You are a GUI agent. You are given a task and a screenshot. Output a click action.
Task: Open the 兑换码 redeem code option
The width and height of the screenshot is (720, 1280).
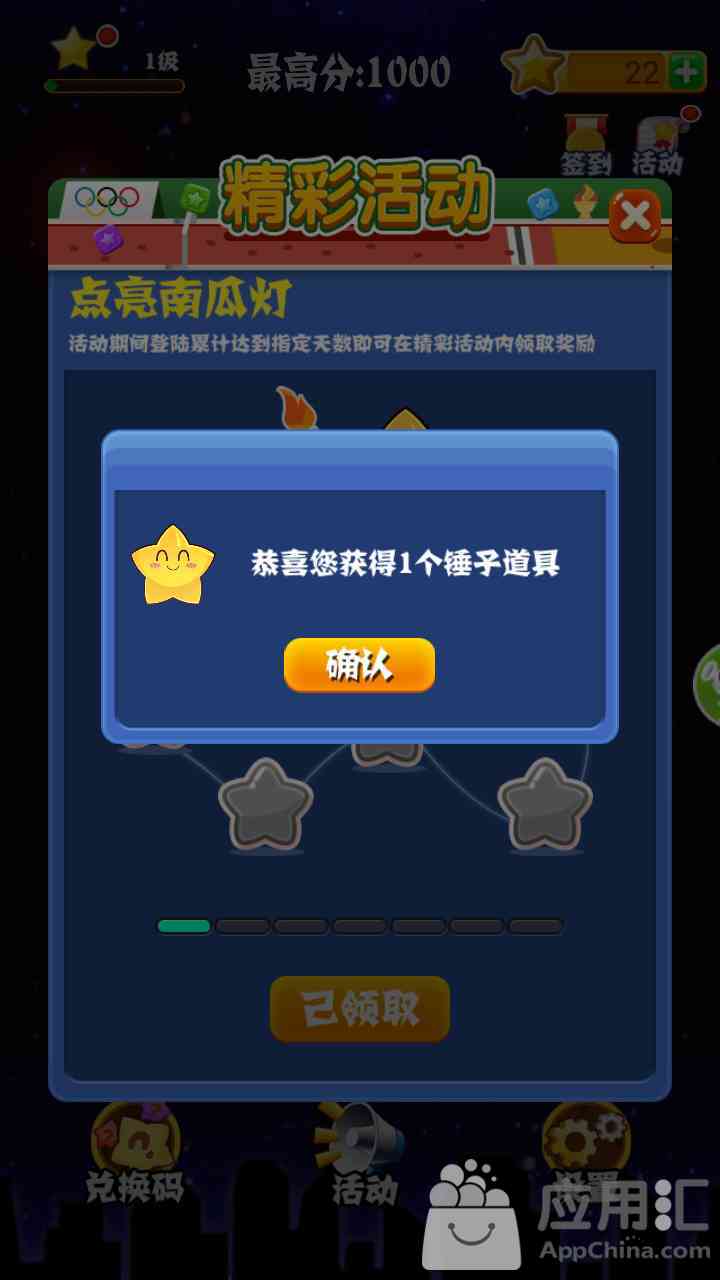coord(135,1155)
